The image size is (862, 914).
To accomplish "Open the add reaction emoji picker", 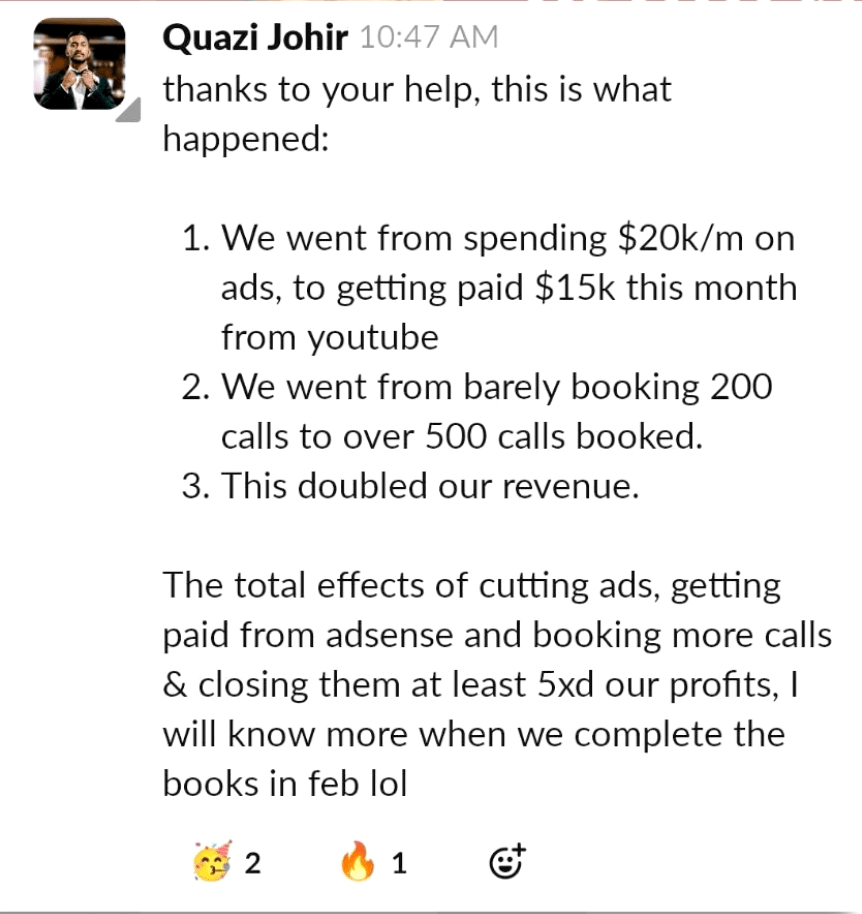I will coord(508,862).
